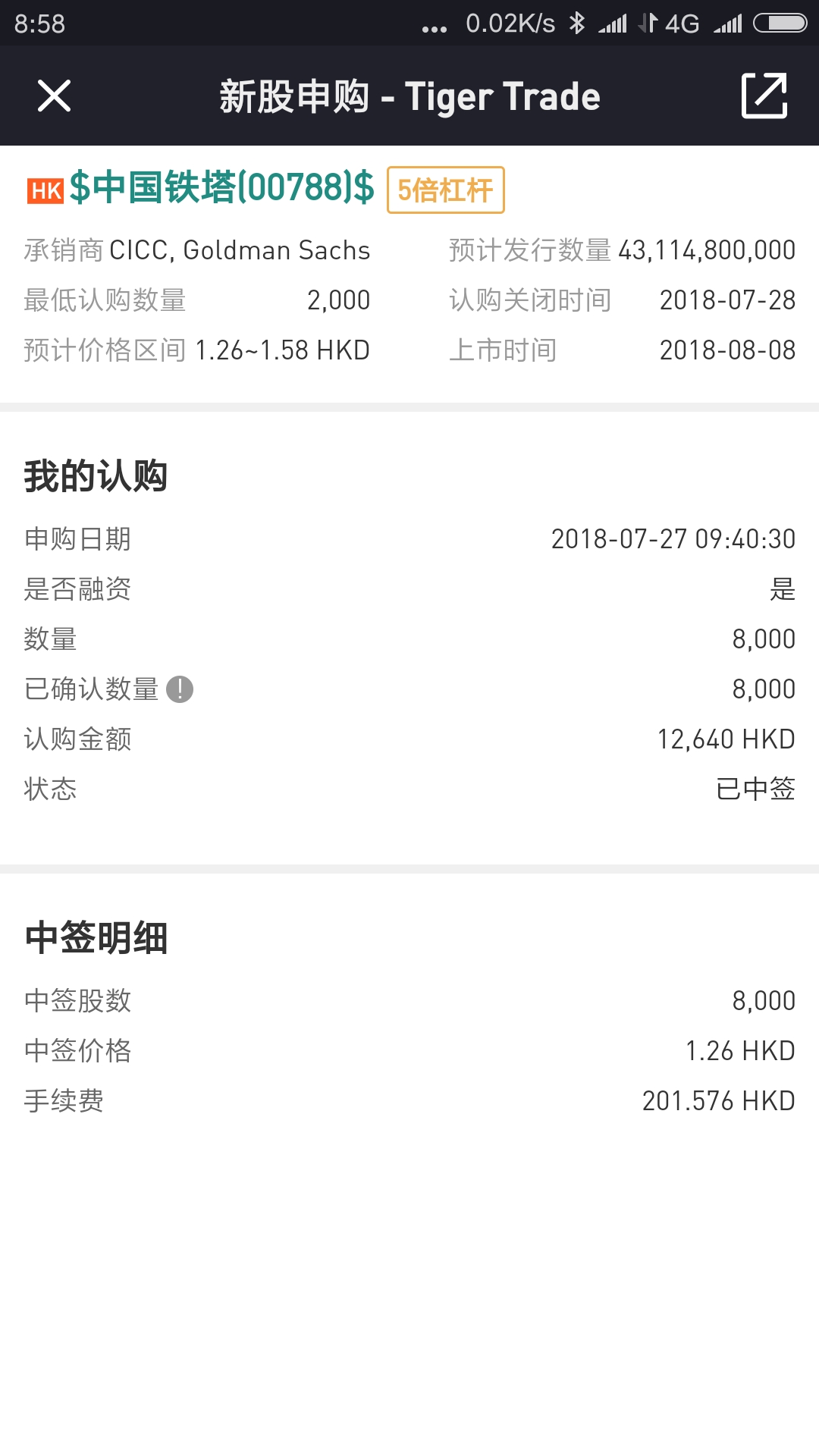Viewport: 819px width, 1456px height.
Task: Close the IPO subscription page
Action: point(54,96)
